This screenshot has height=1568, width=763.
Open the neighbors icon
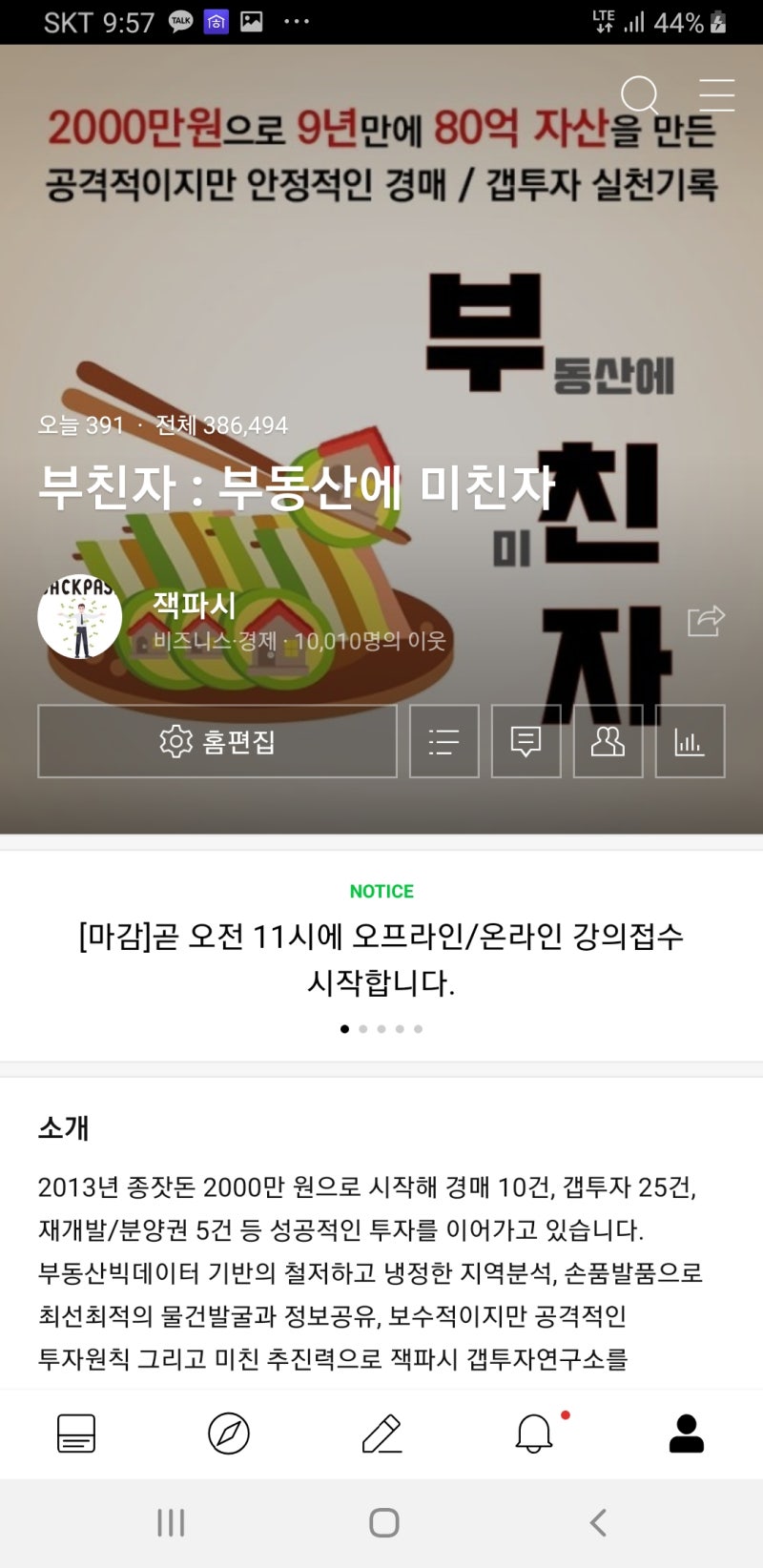click(x=608, y=741)
